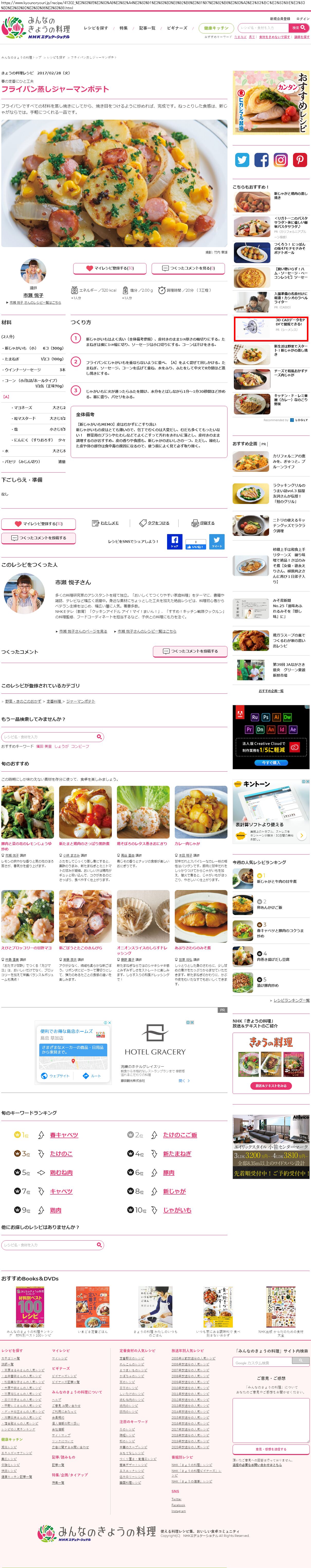This screenshot has height=1568, width=311.
Task: Choose タグをつける to tag the recipe
Action: [155, 523]
